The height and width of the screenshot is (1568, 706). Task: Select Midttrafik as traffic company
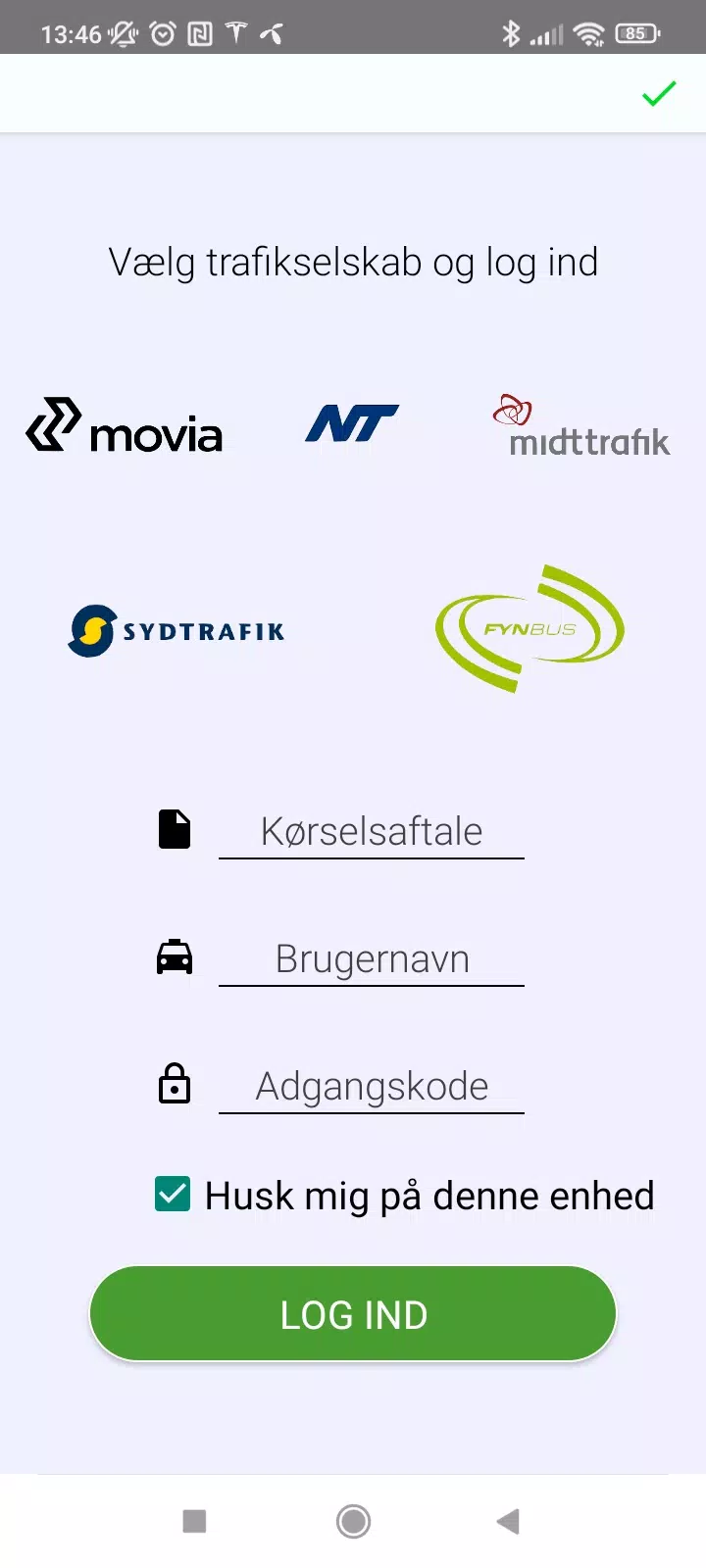582,427
